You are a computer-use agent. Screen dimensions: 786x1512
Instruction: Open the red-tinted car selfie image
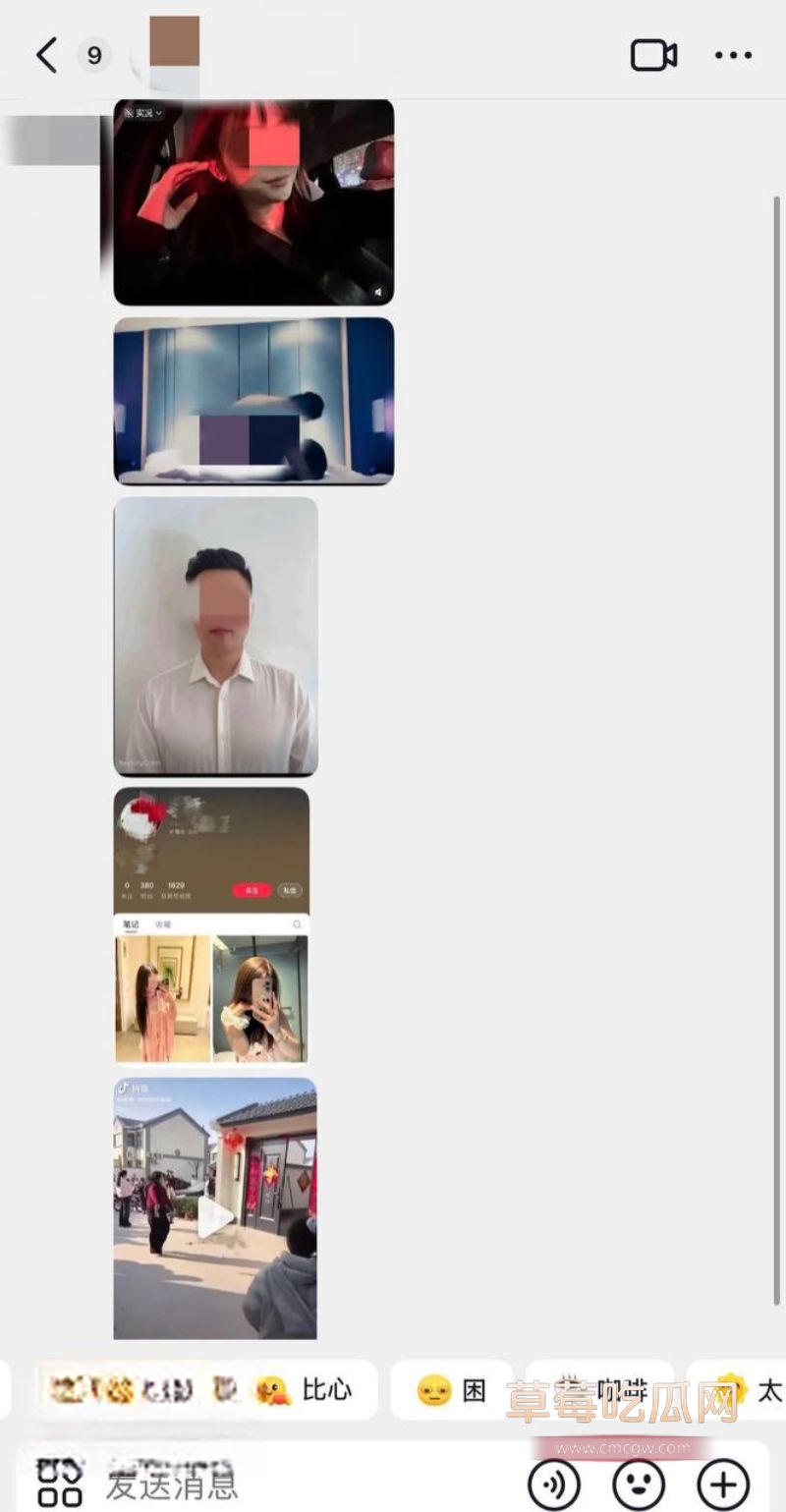point(253,202)
